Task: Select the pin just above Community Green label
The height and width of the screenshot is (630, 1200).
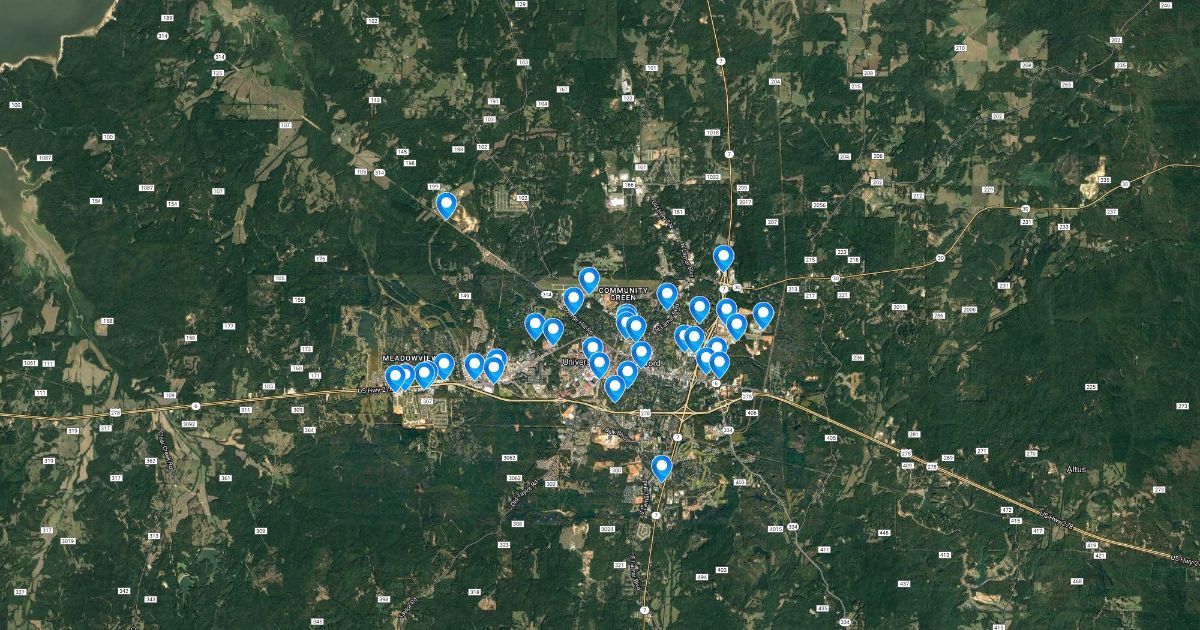Action: (x=589, y=279)
